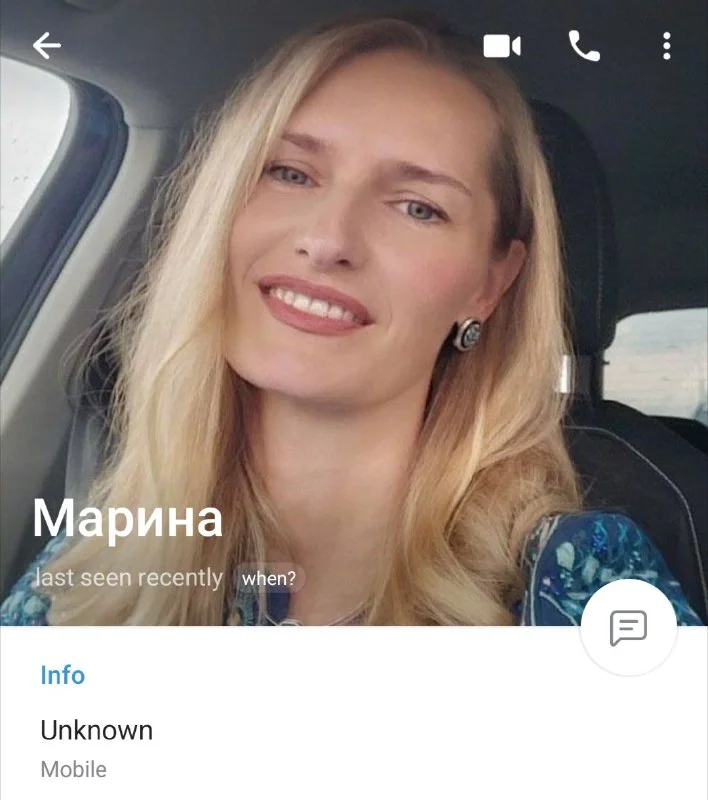708x800 pixels.
Task: Go back using the arrow
Action: tap(47, 46)
